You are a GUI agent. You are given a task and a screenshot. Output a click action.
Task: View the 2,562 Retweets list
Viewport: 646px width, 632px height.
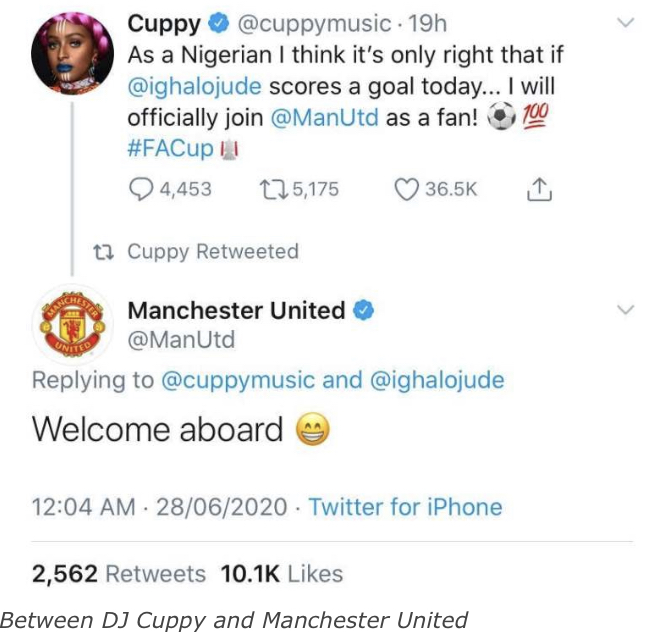pyautogui.click(x=119, y=574)
